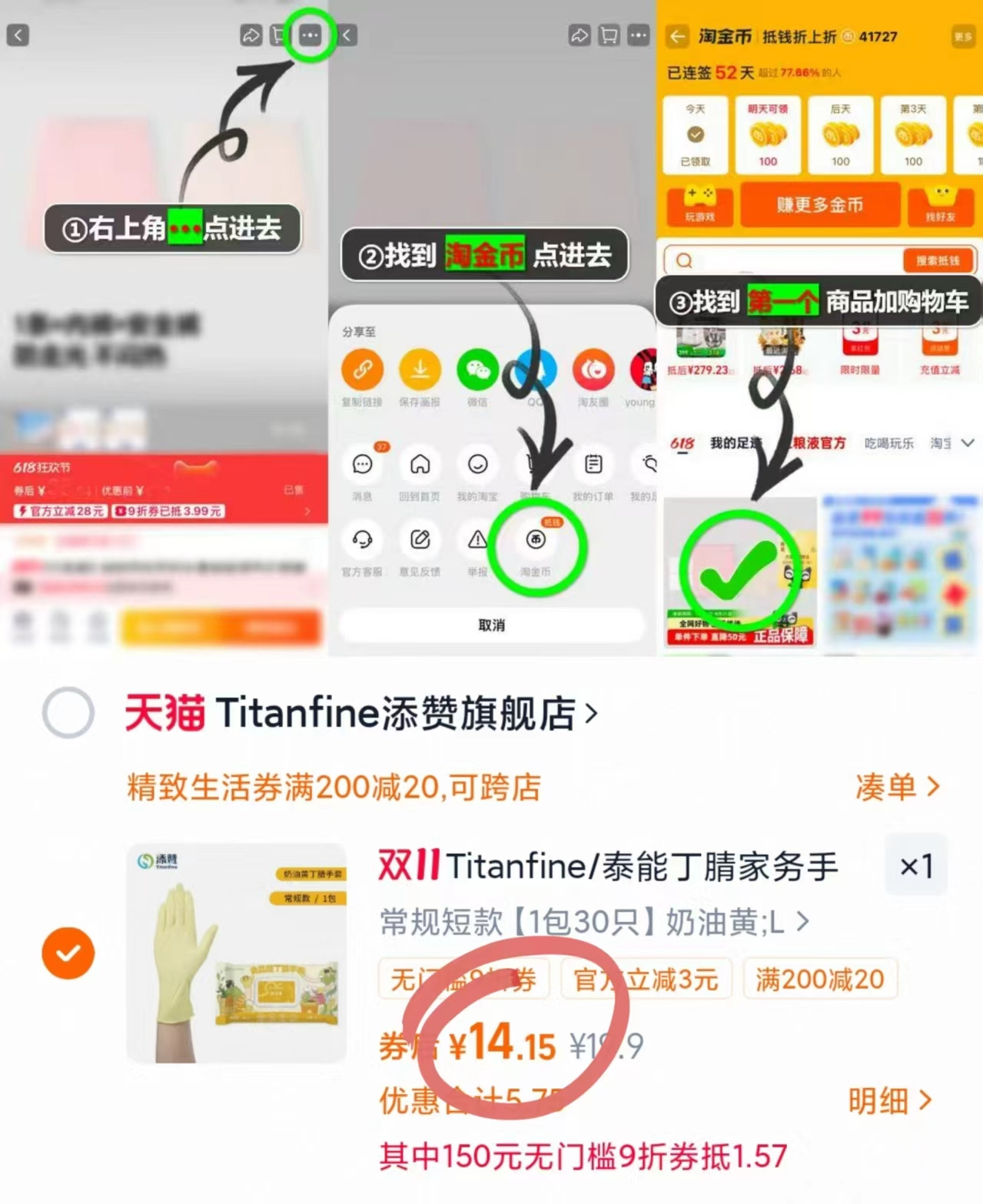983x1204 pixels.
Task: Open the 吃喝玩乐 tab
Action: click(888, 443)
